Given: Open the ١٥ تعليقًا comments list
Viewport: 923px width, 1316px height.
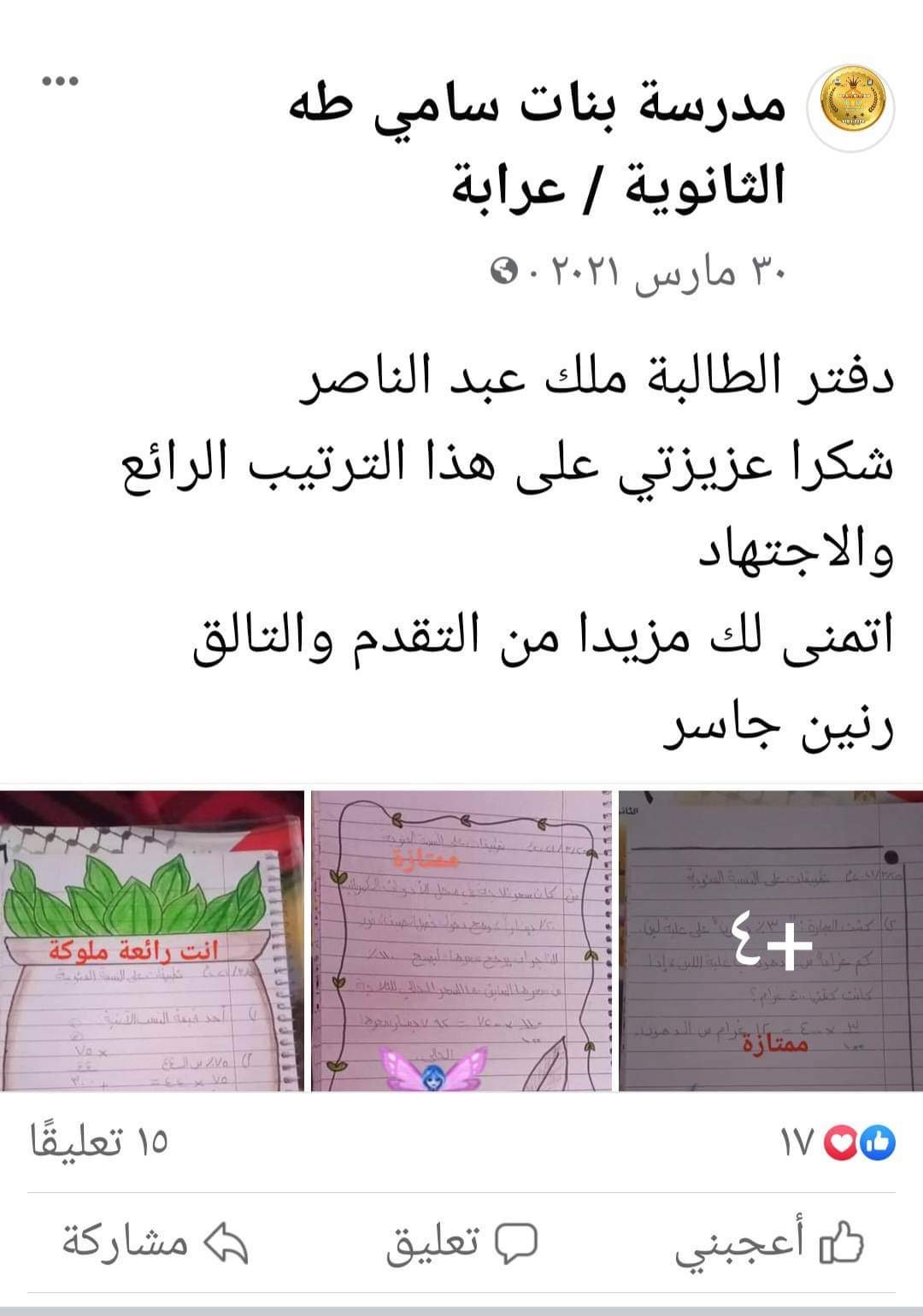Looking at the screenshot, I should coord(99,1142).
